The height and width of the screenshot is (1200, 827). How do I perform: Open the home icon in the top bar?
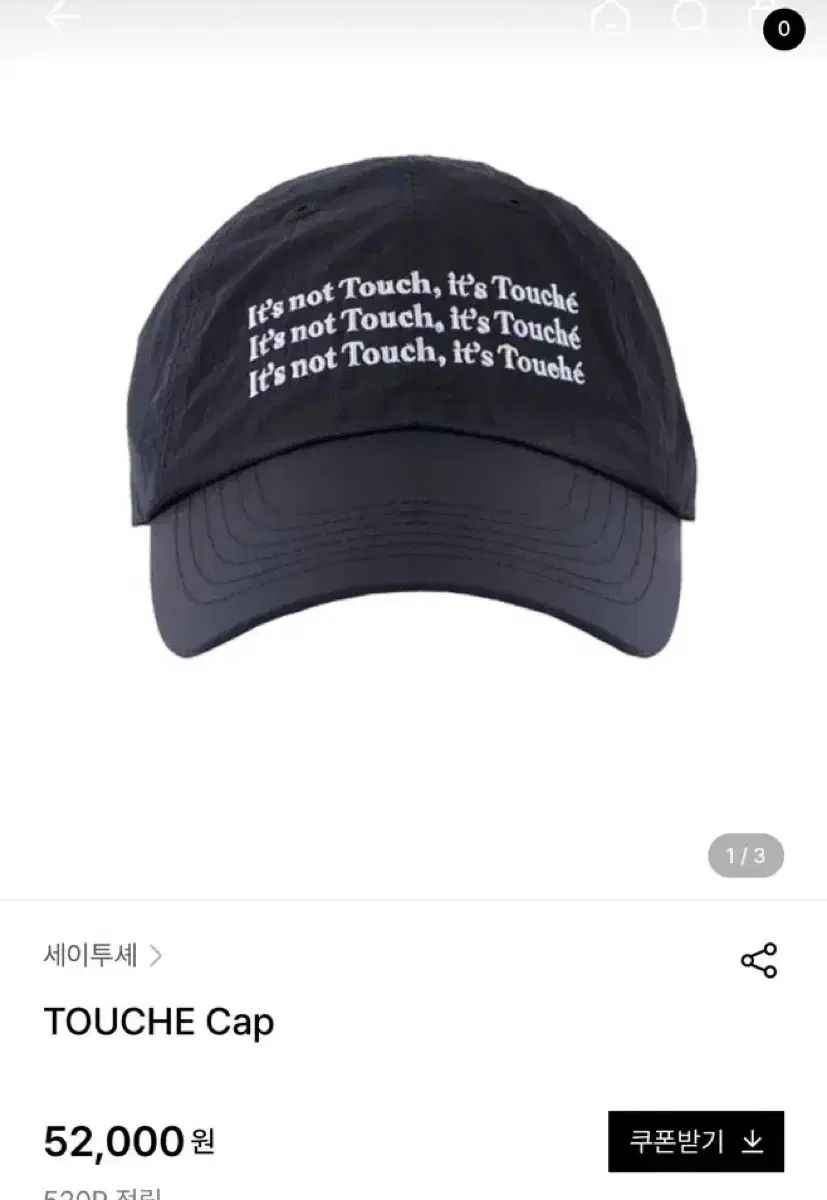pos(610,16)
